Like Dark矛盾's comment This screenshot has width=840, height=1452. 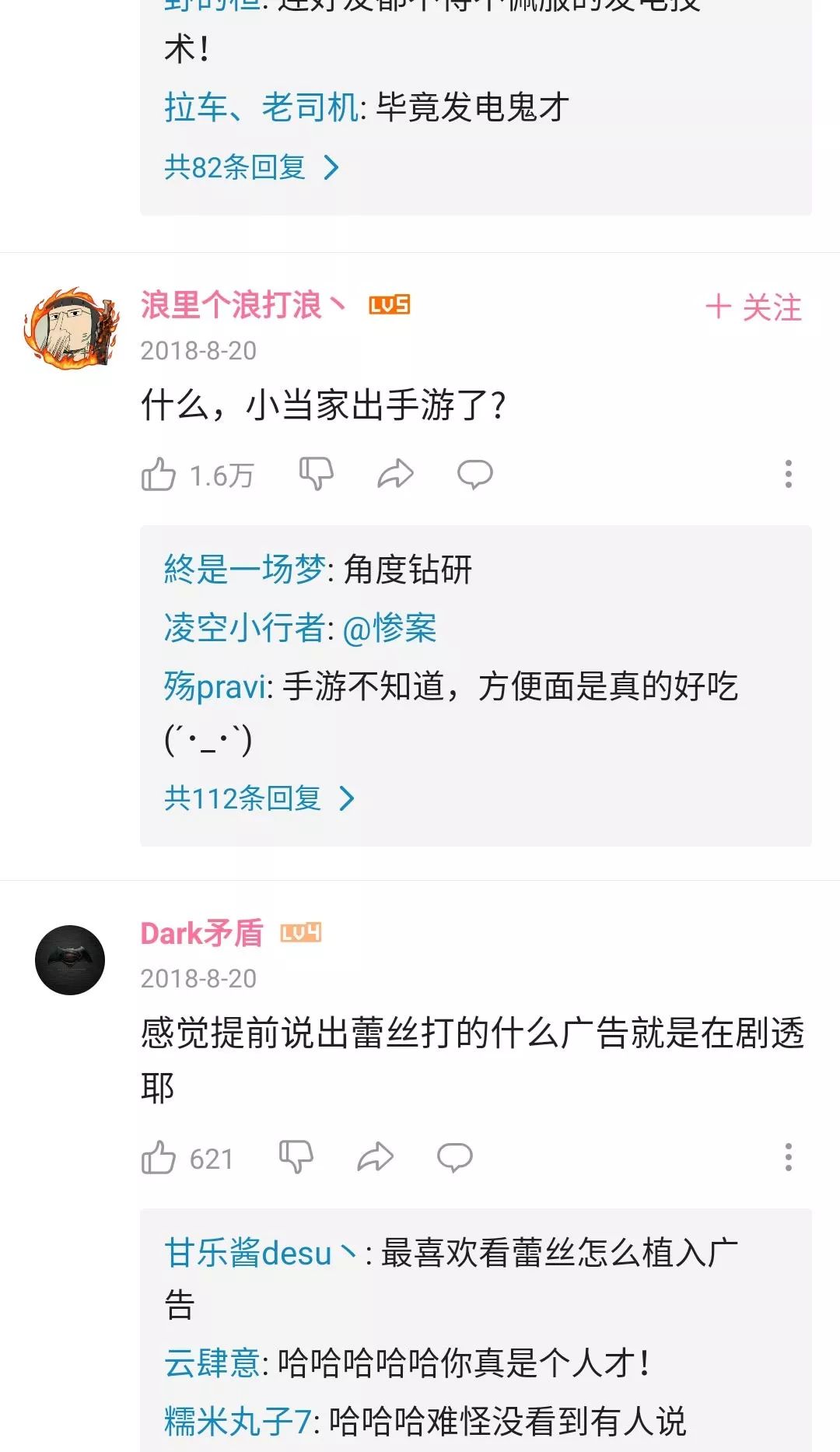(x=159, y=1157)
